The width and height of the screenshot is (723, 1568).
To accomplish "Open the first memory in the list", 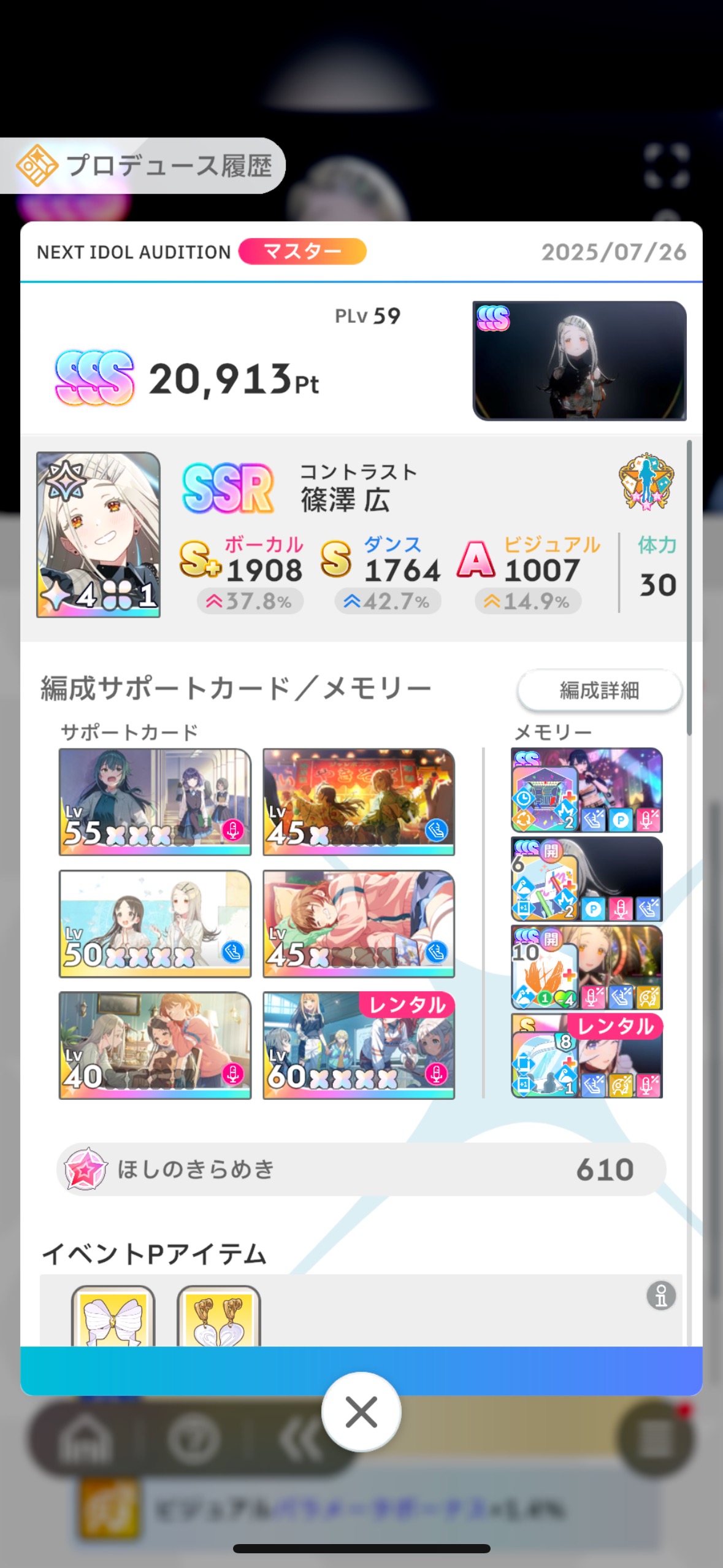I will coord(587,790).
